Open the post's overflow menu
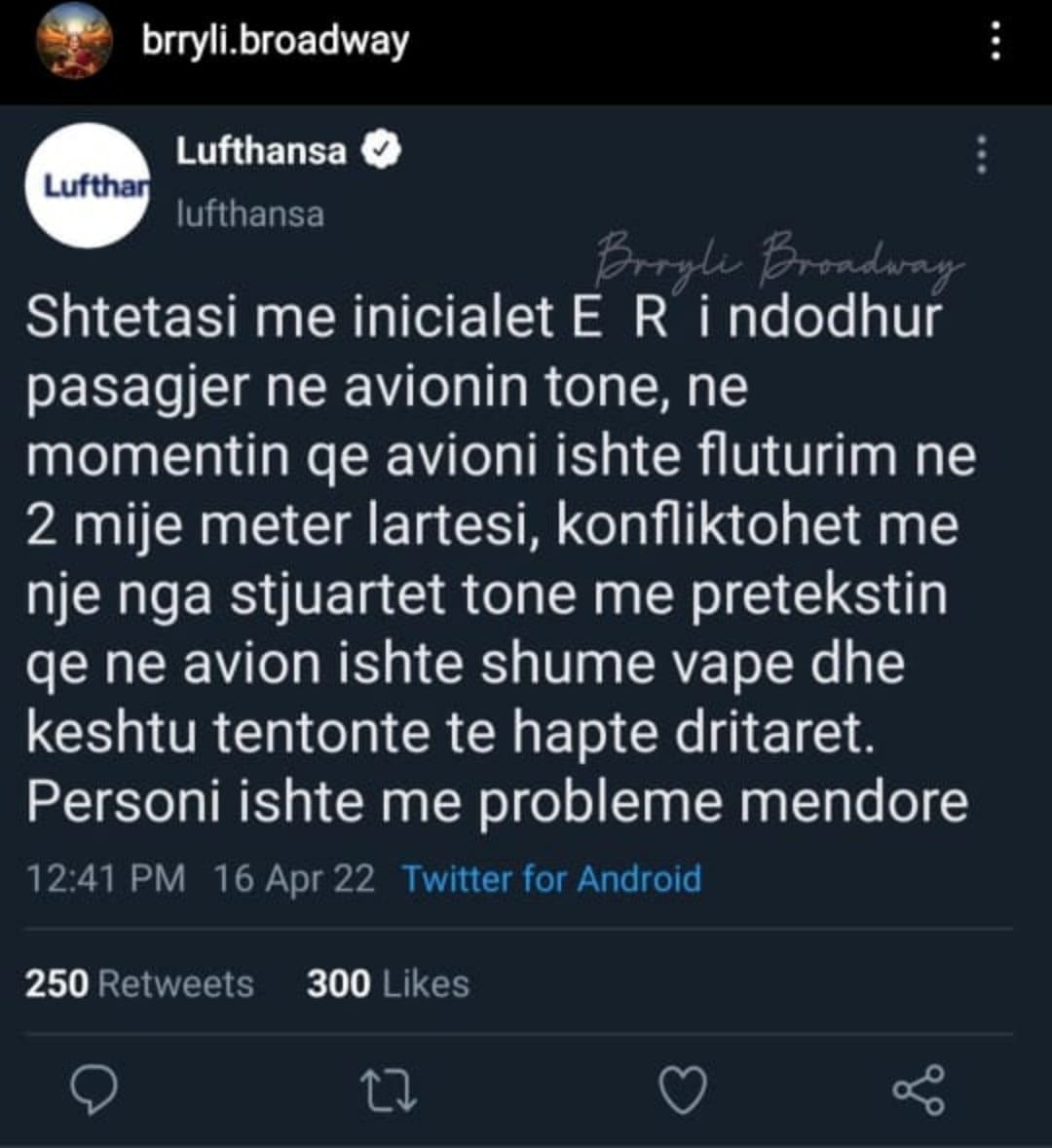 click(x=995, y=42)
